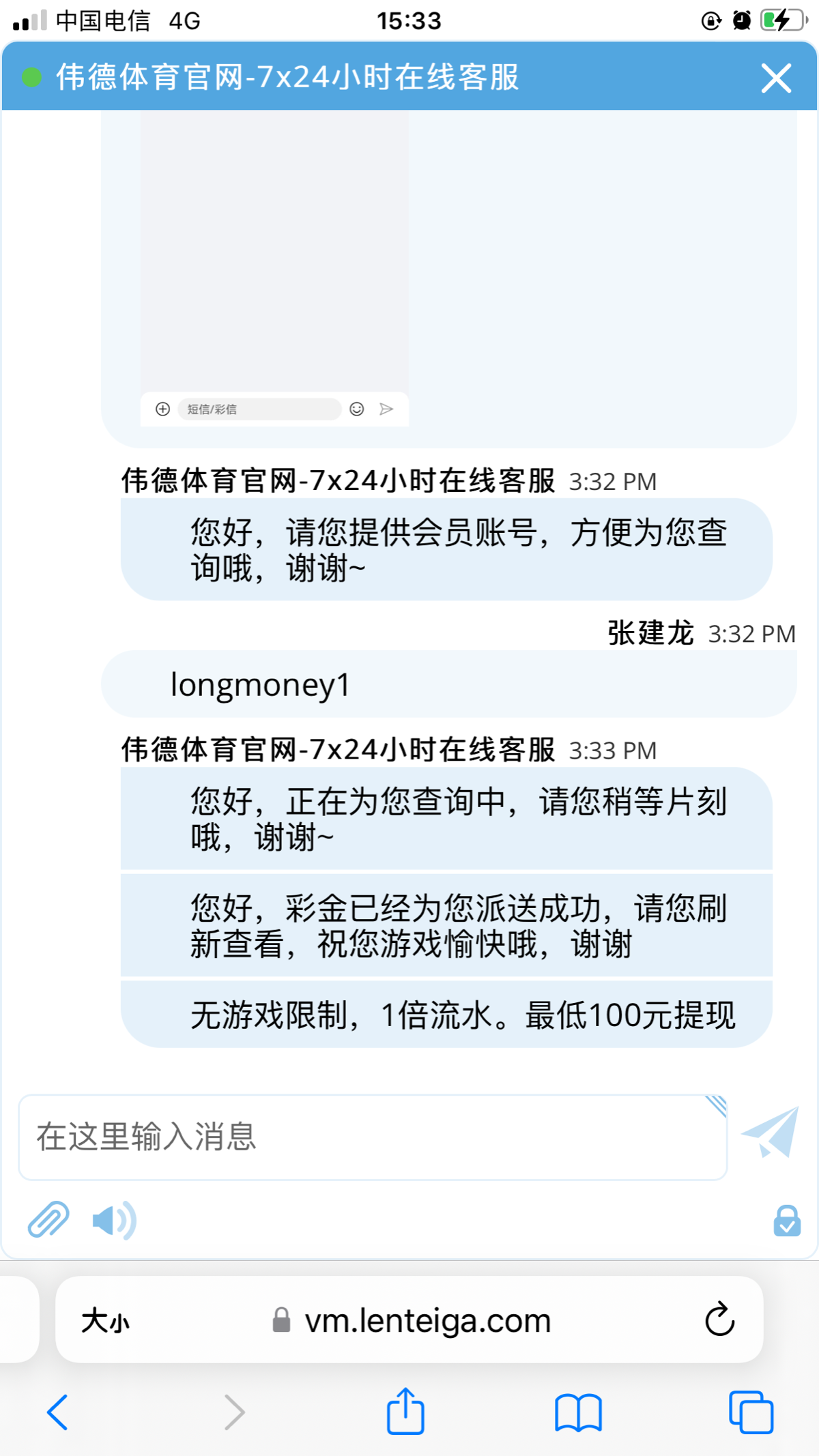This screenshot has width=819, height=1456.
Task: Go back in Safari
Action: pyautogui.click(x=57, y=1412)
